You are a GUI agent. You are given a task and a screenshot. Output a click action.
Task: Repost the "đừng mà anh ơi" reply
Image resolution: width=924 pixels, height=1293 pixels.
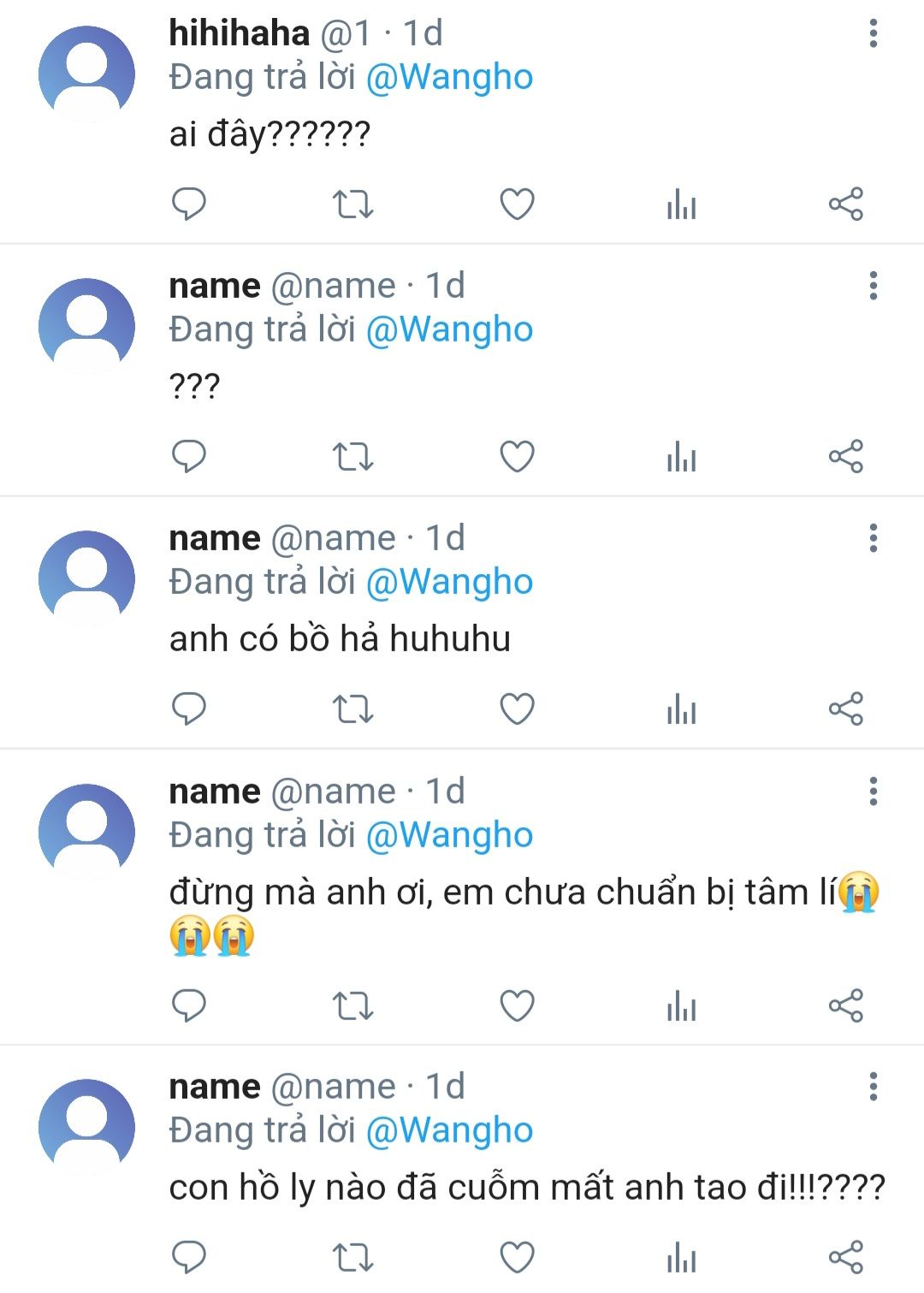[352, 1005]
